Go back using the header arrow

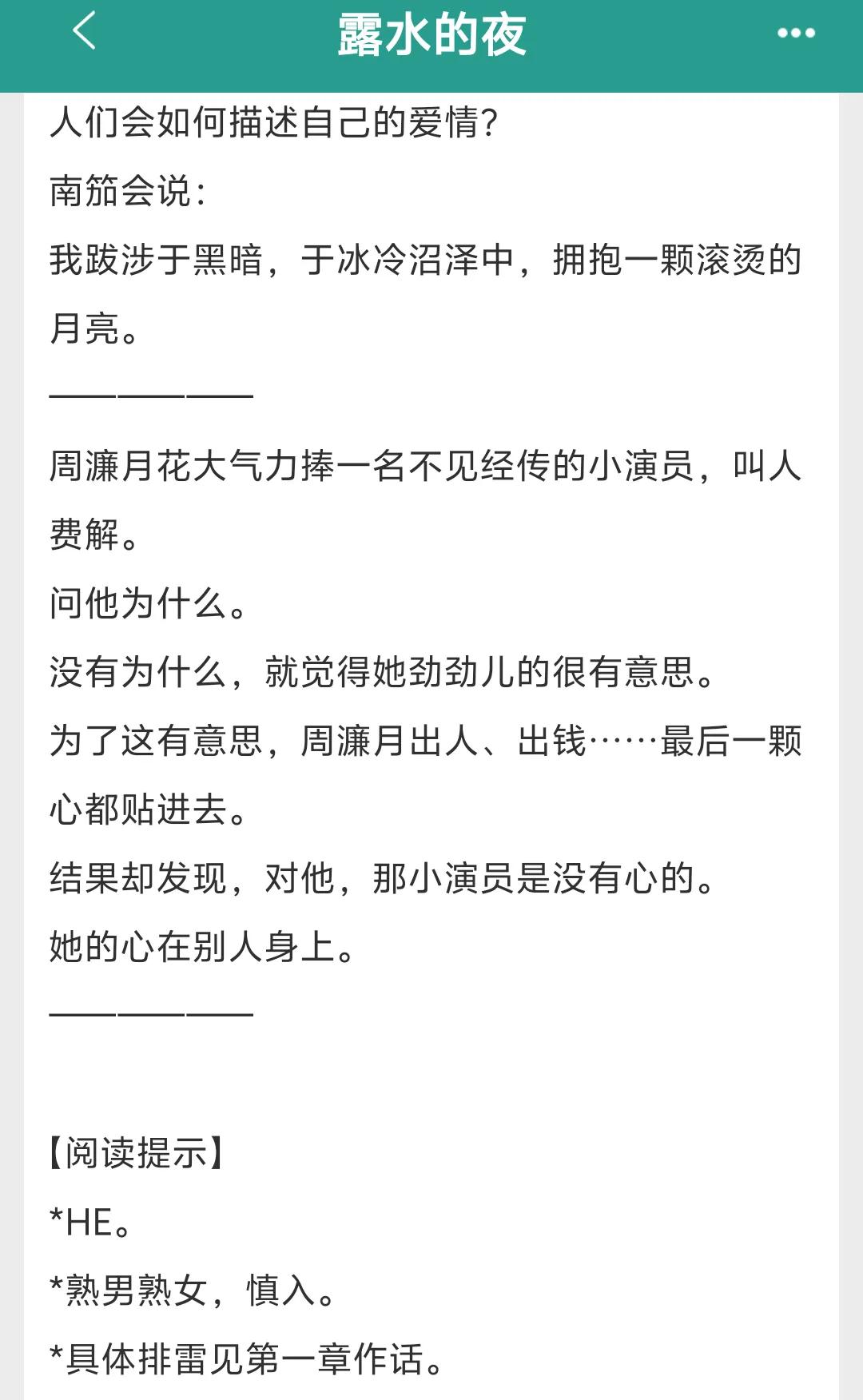pyautogui.click(x=84, y=32)
